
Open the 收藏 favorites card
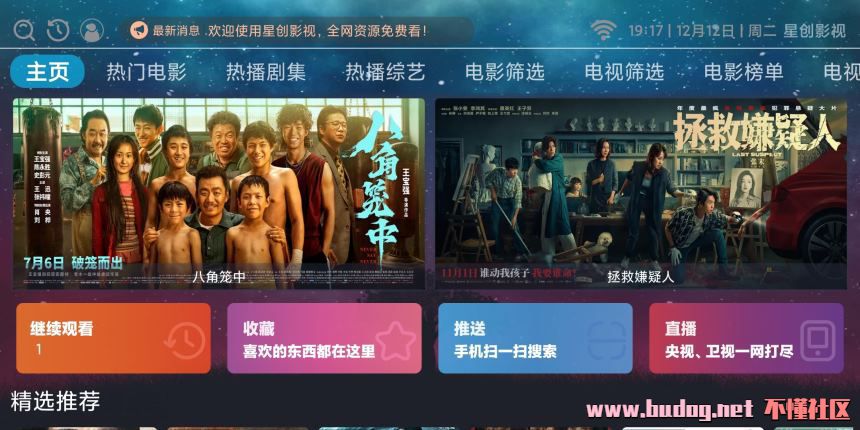click(x=324, y=338)
